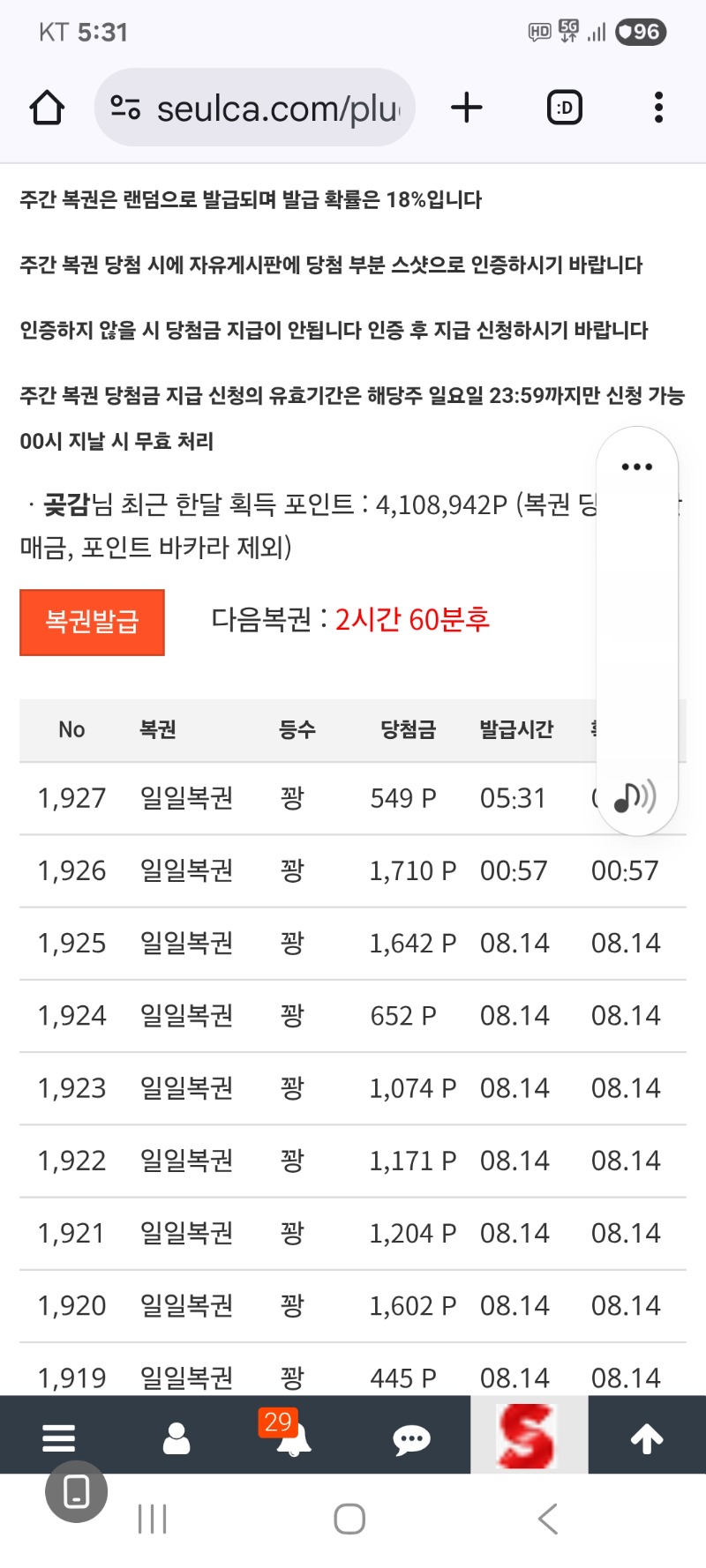Open the user profile icon
The height and width of the screenshot is (1568, 706).
176,1438
